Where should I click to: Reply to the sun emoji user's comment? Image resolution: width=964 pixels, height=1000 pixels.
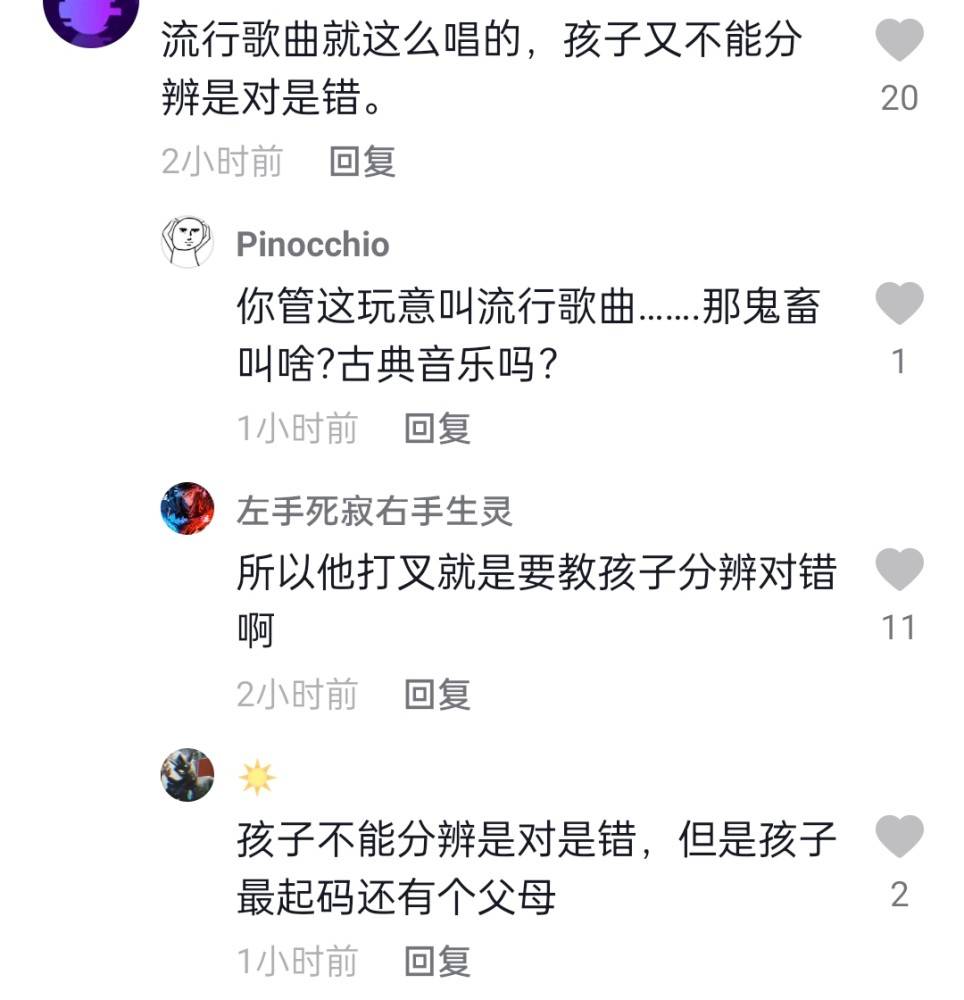click(x=437, y=962)
